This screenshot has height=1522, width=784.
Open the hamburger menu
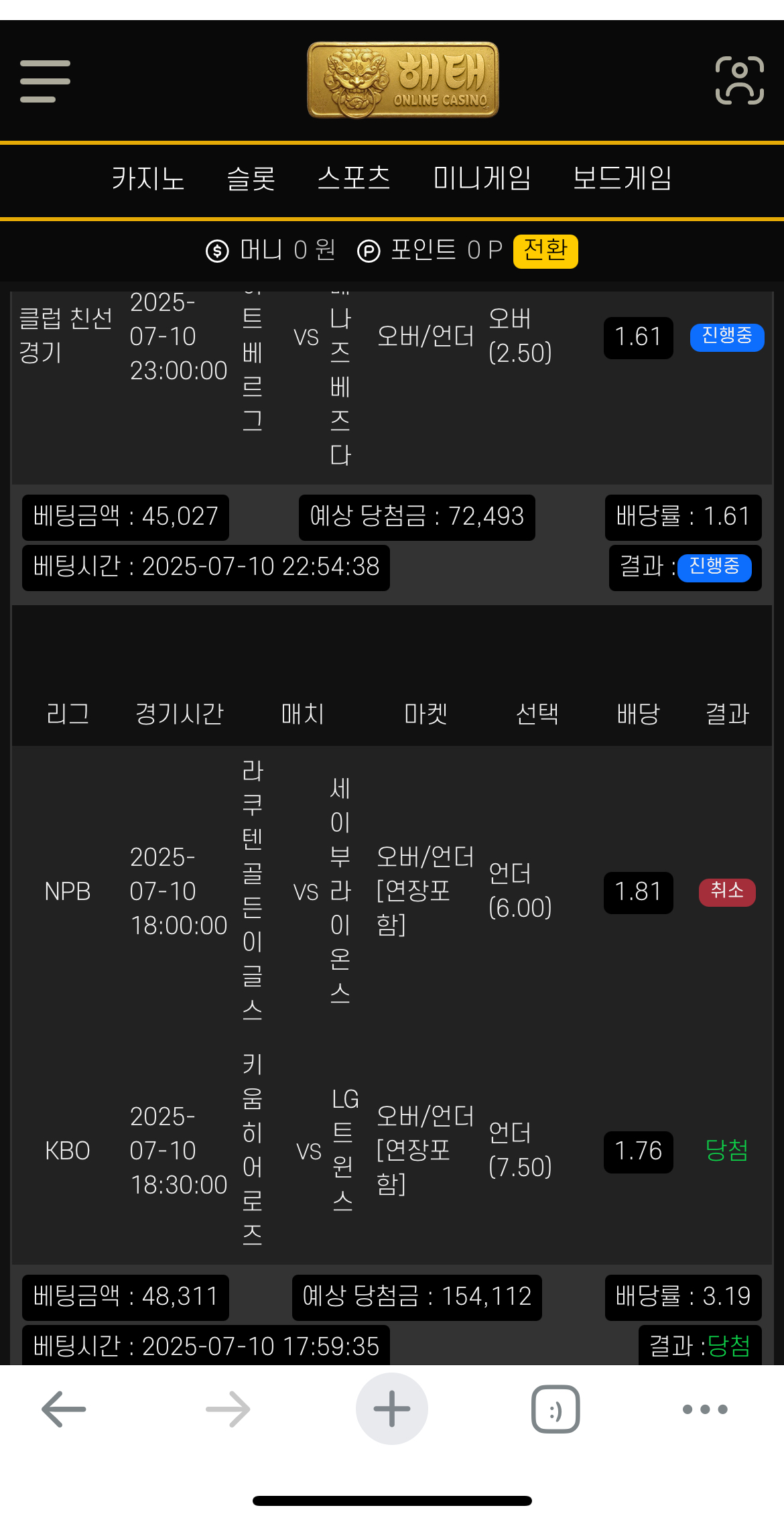(45, 81)
